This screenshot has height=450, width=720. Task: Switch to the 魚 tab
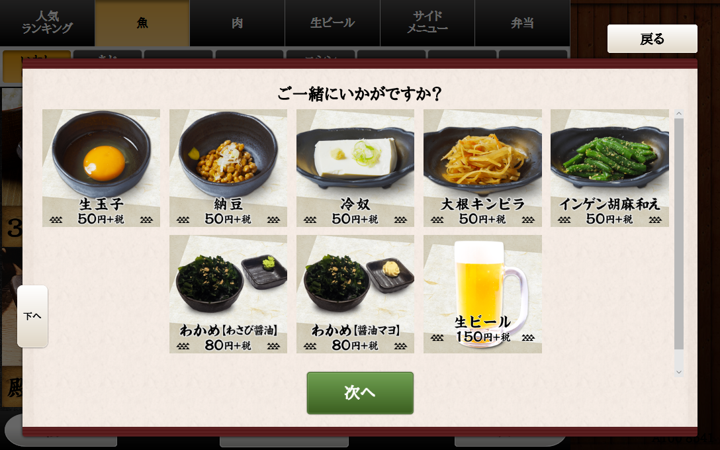click(142, 22)
